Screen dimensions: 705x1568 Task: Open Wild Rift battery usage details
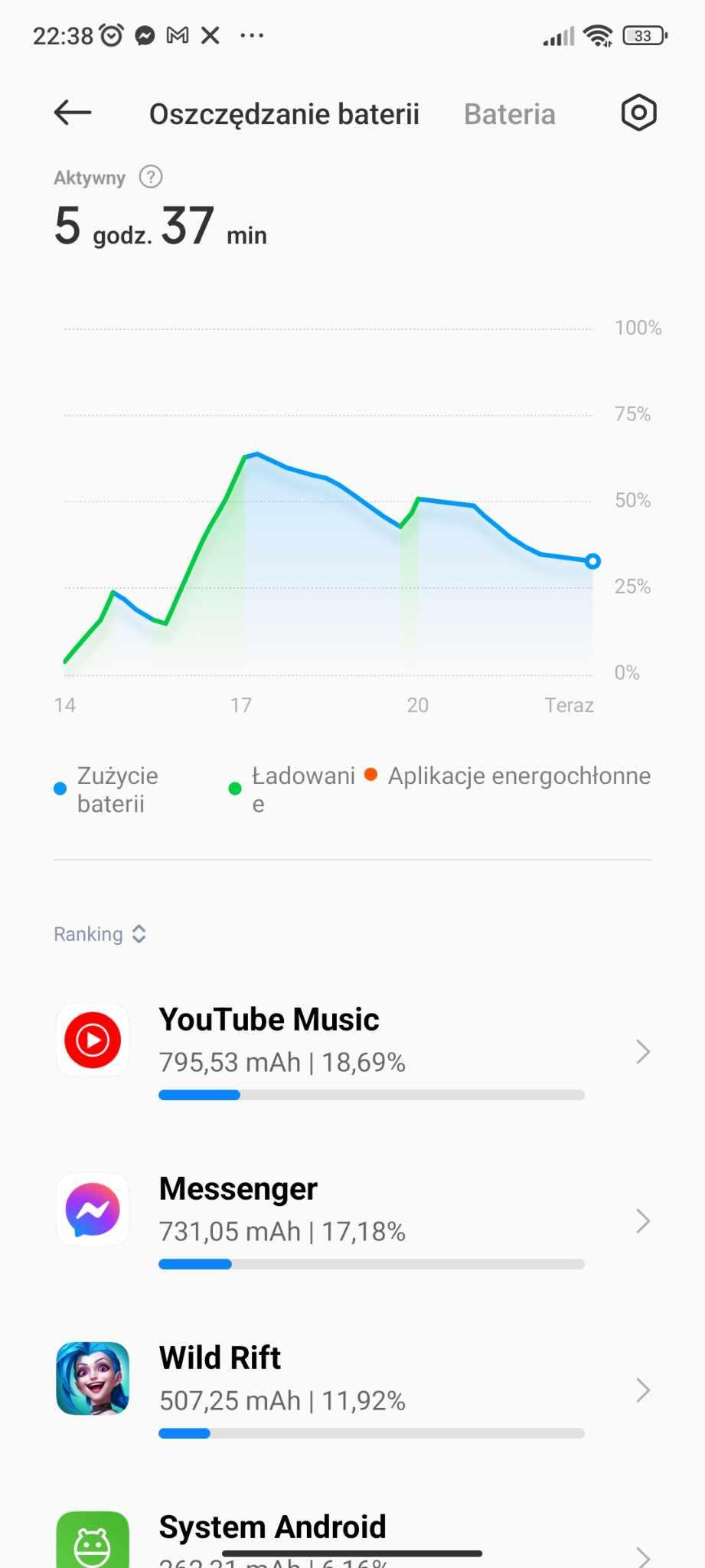(x=352, y=1389)
